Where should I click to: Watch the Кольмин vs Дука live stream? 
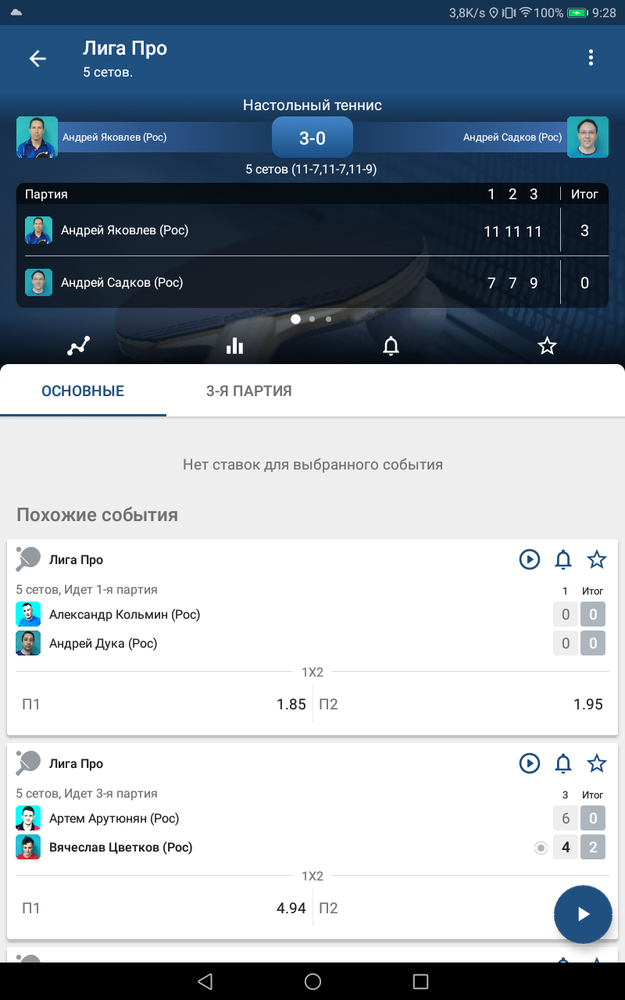(529, 559)
